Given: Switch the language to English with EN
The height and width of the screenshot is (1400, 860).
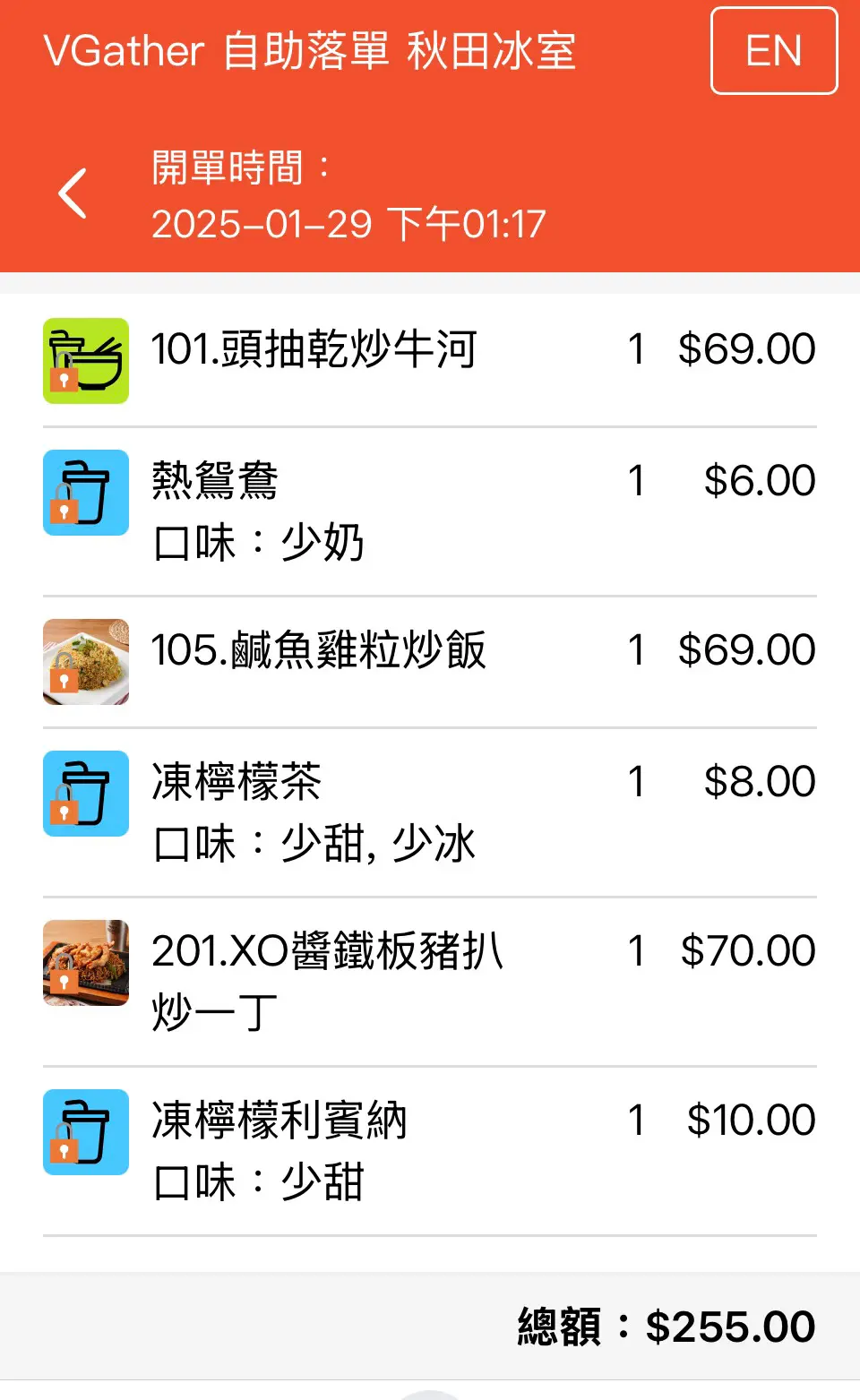Looking at the screenshot, I should (774, 51).
